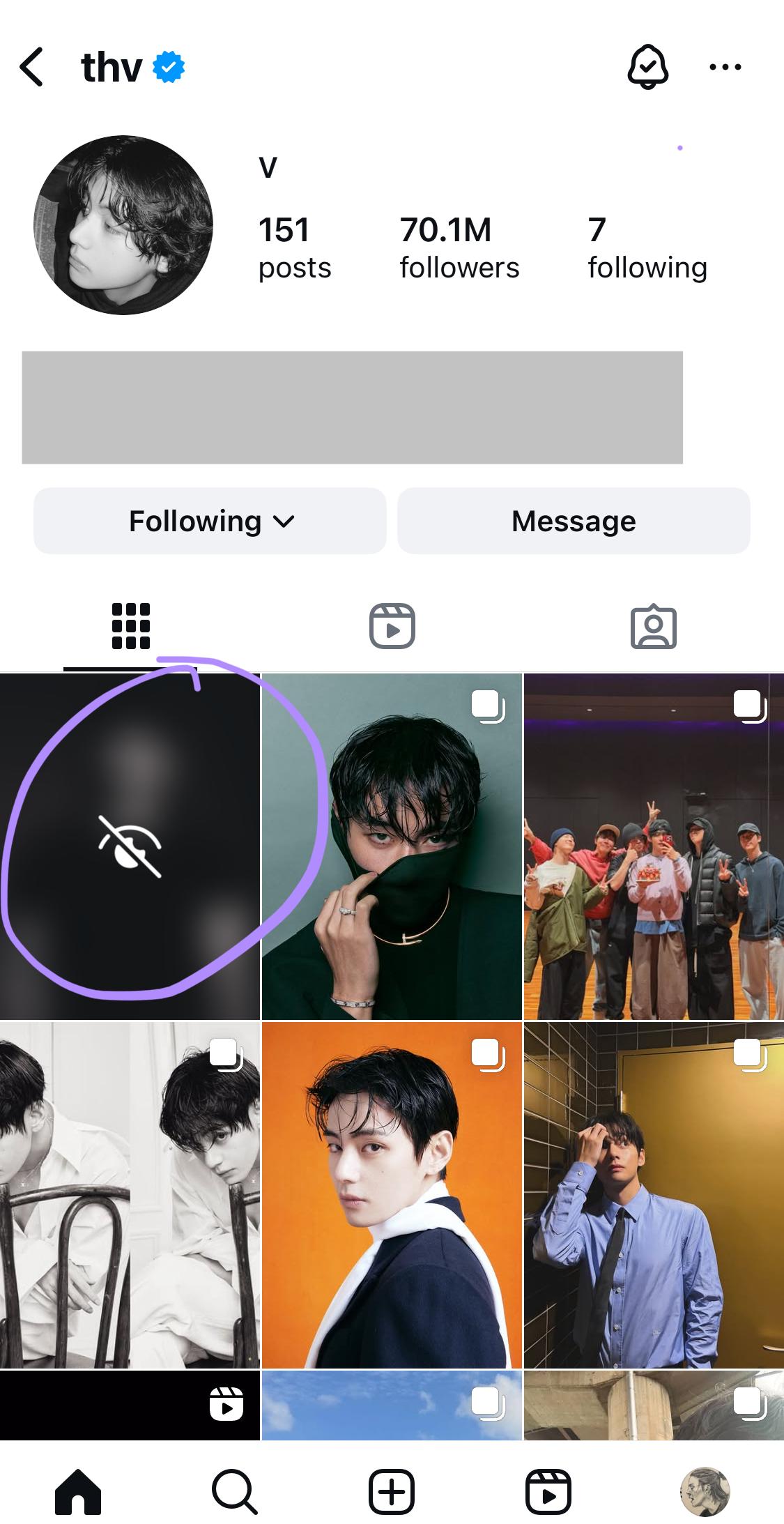Open the three-dot overflow menu

tap(725, 67)
